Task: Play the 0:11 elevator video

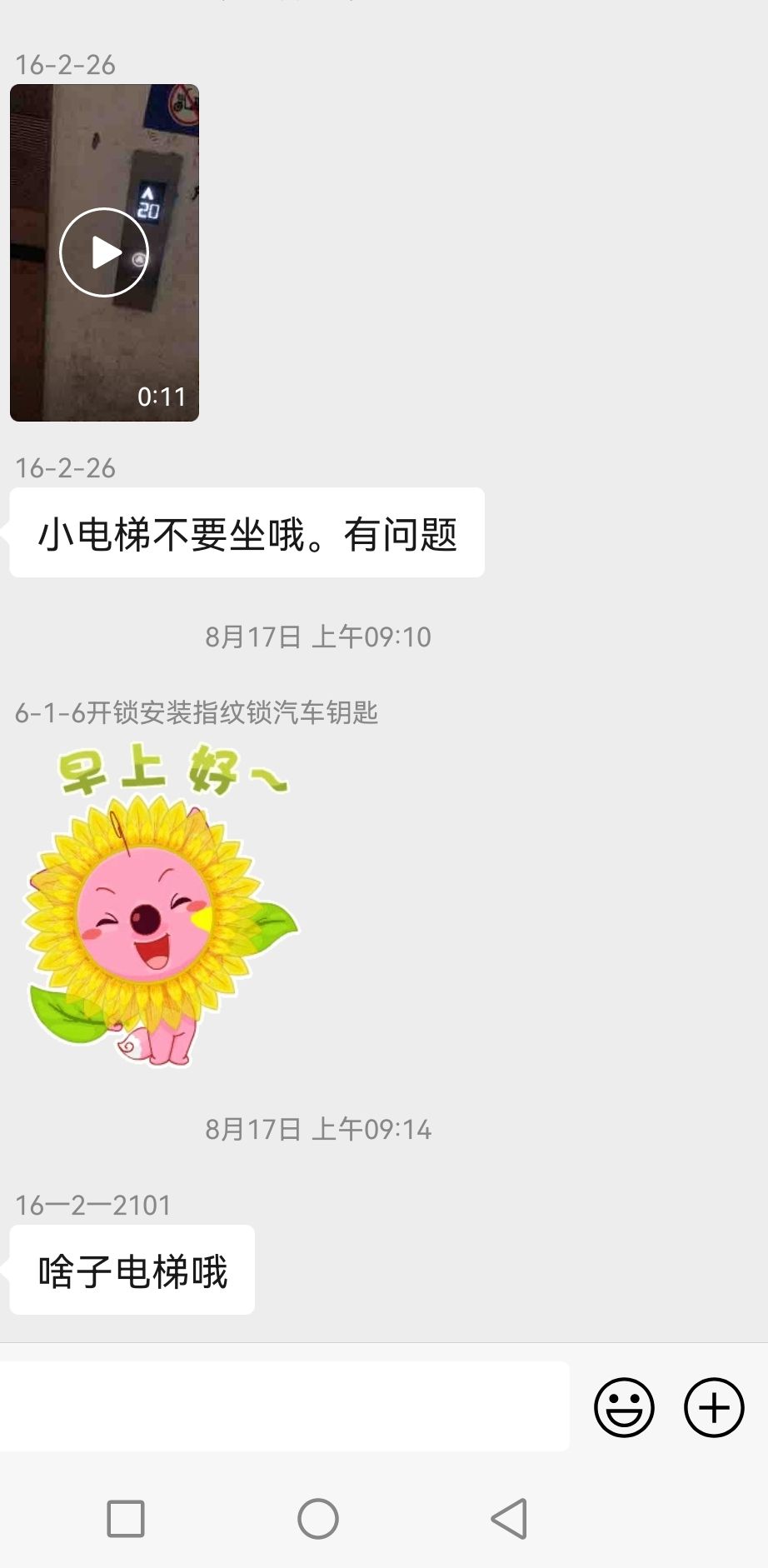Action: [x=104, y=252]
